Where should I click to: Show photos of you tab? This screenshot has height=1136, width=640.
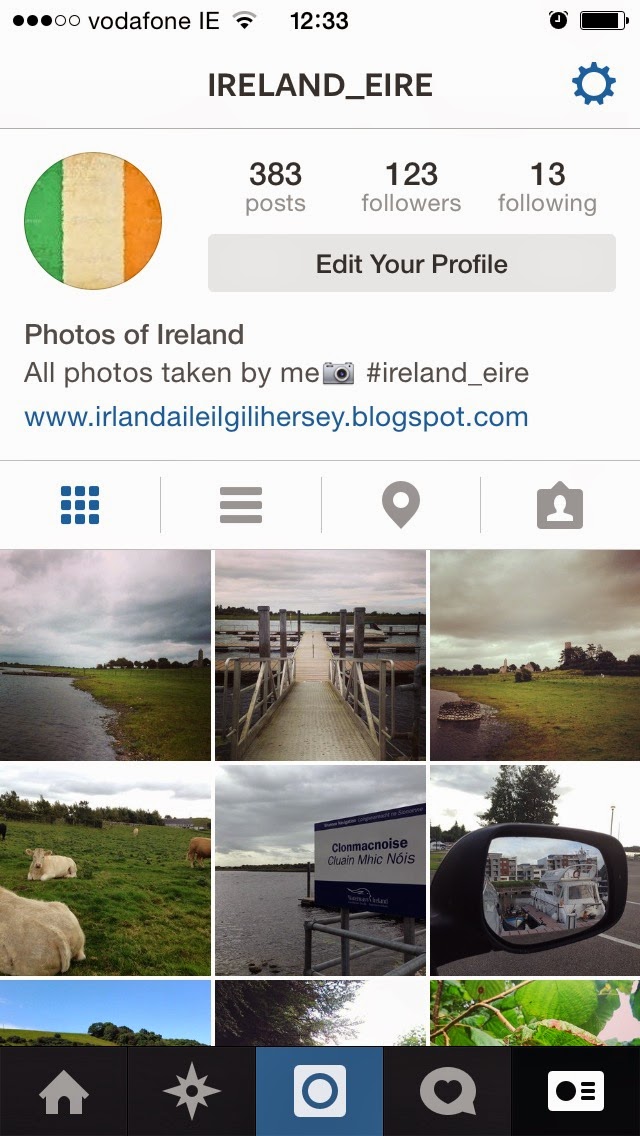click(x=560, y=505)
